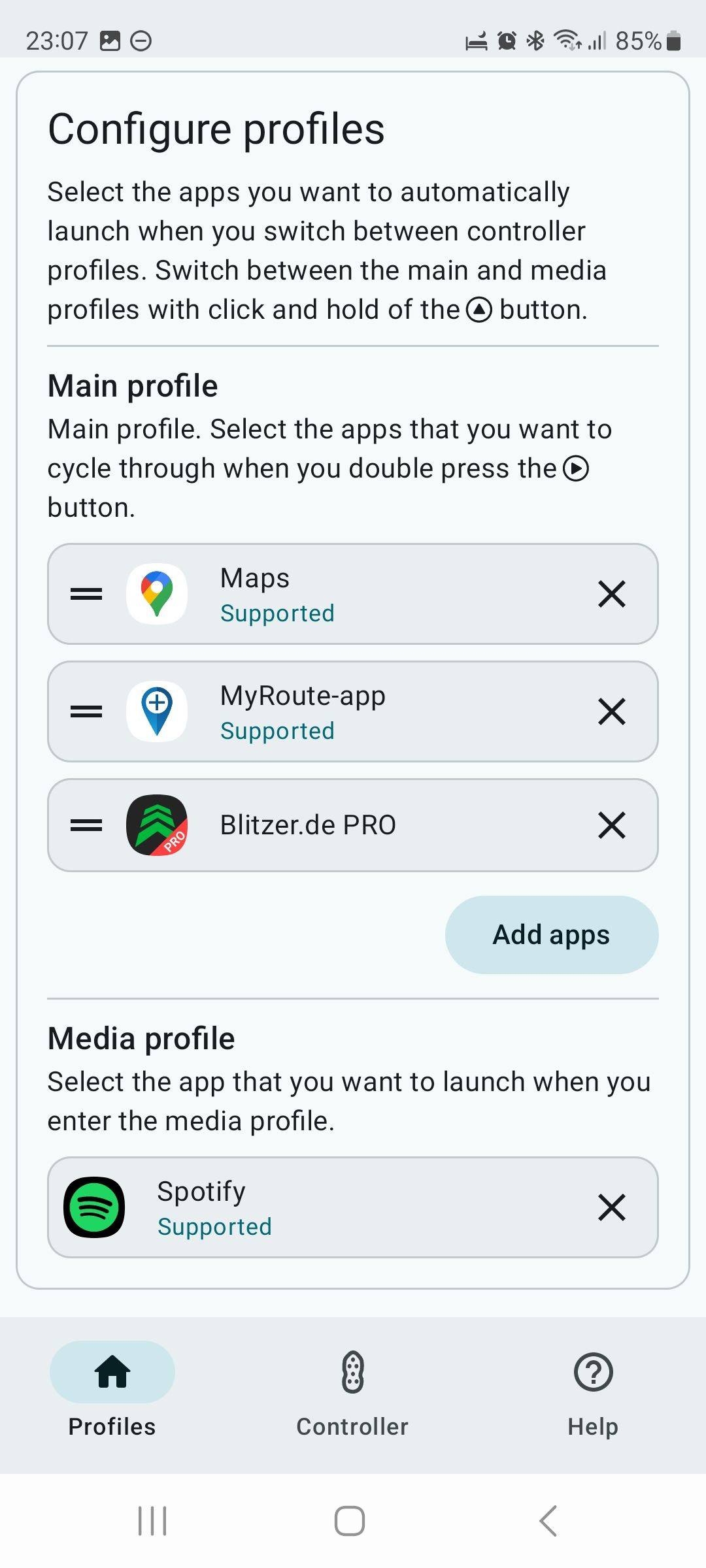Screen dimensions: 706x1568
Task: Tap the up-arrow button symbol in the description
Action: (478, 309)
